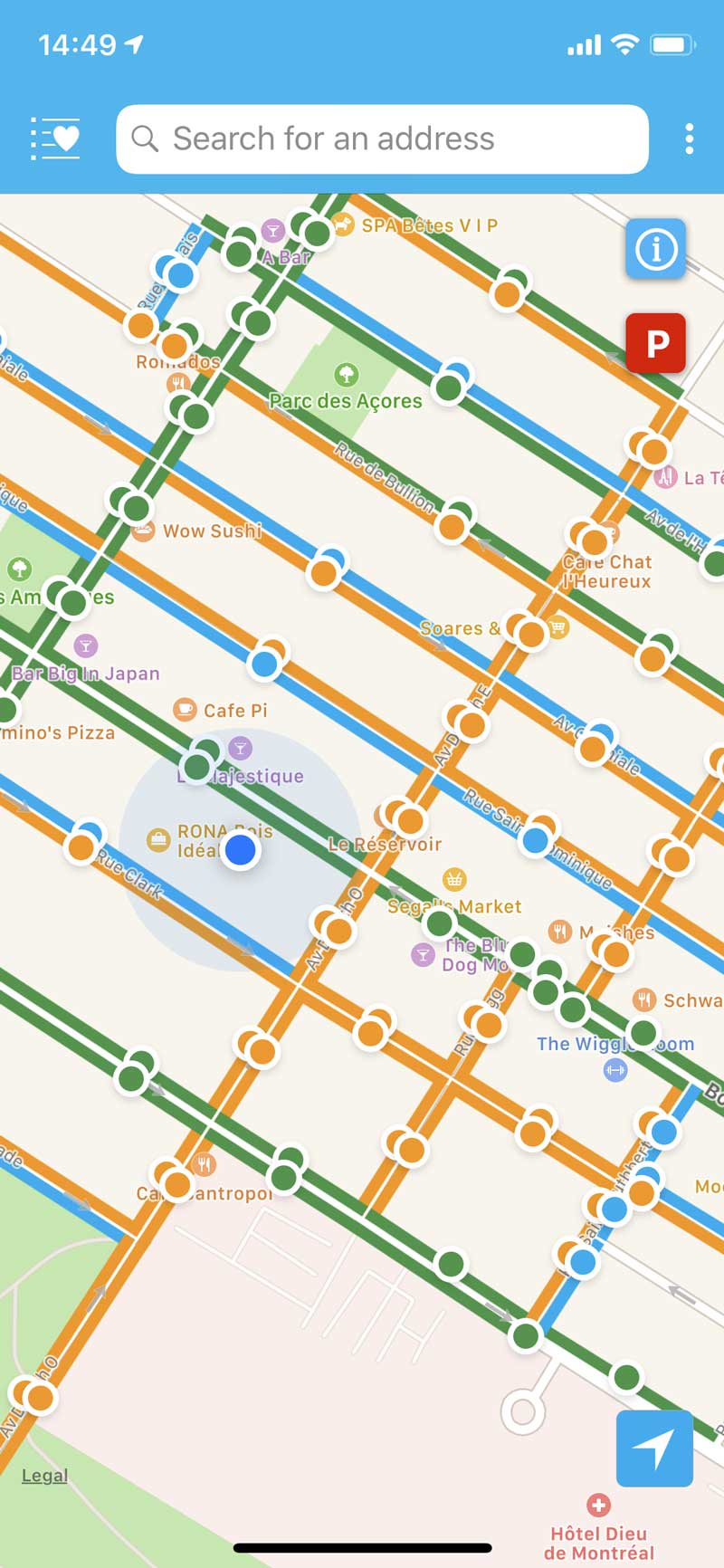Tap the address search field

tap(382, 139)
